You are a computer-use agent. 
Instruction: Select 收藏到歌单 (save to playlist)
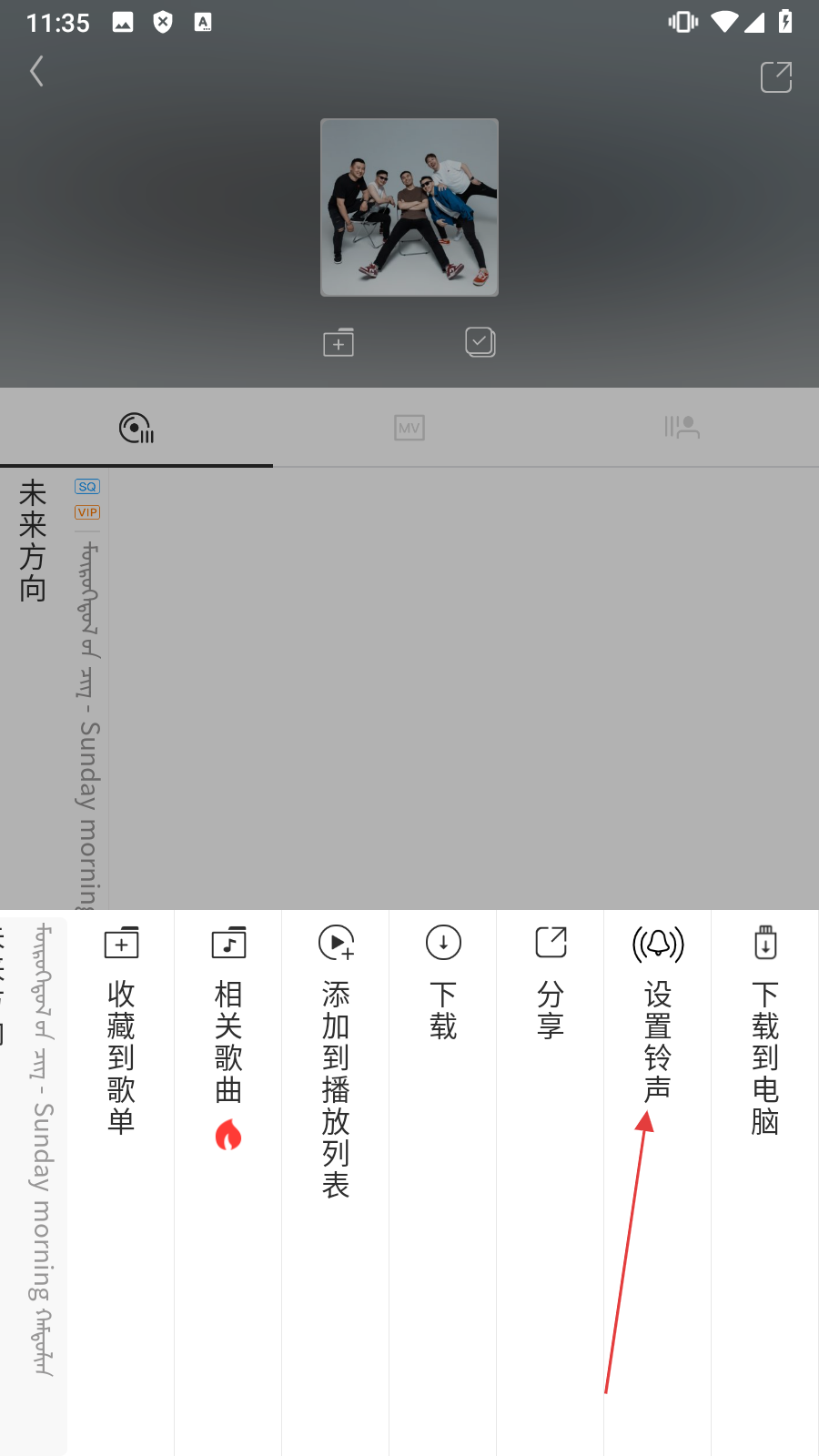pyautogui.click(x=121, y=1037)
